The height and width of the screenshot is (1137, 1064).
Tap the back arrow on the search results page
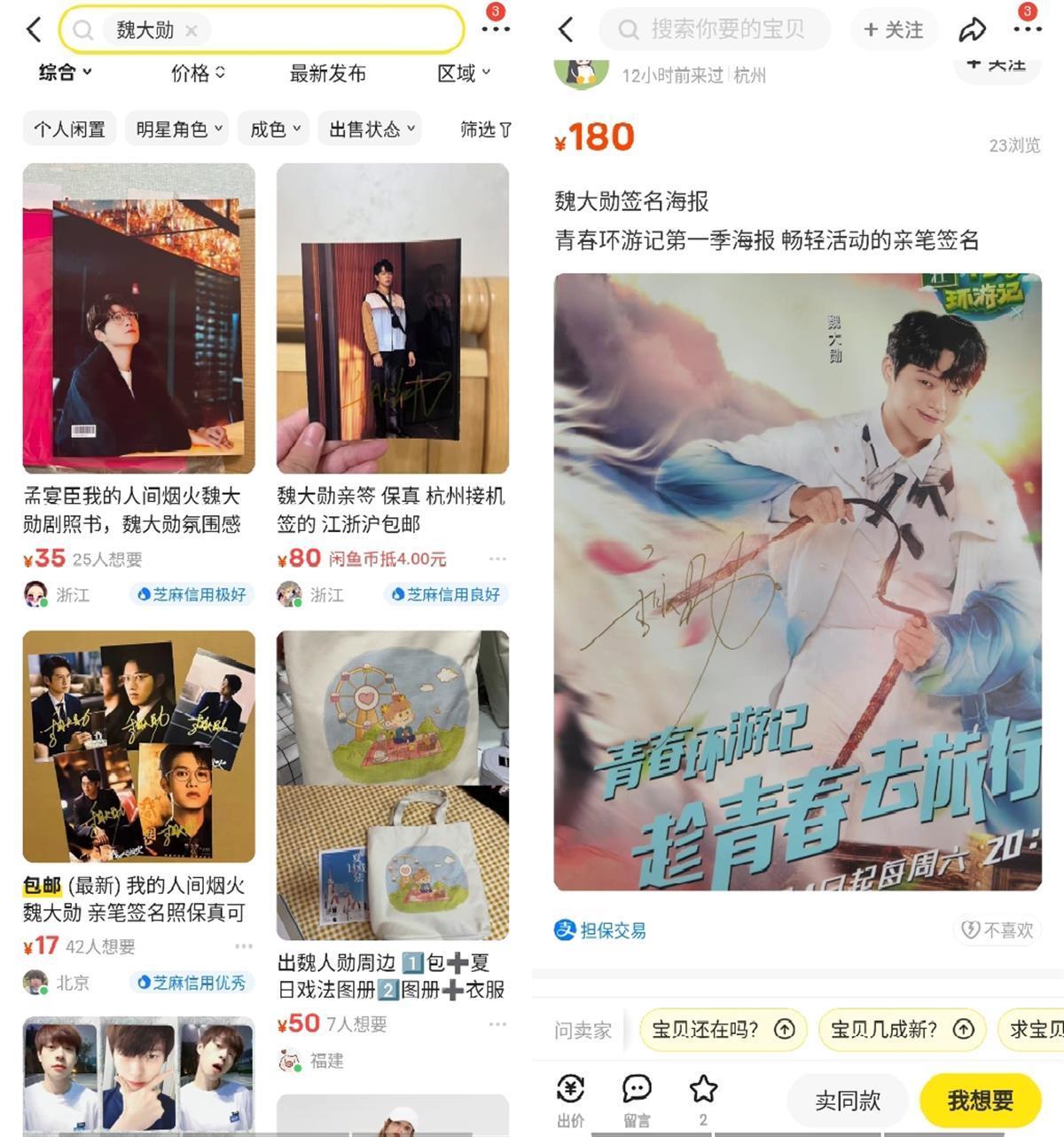33,27
